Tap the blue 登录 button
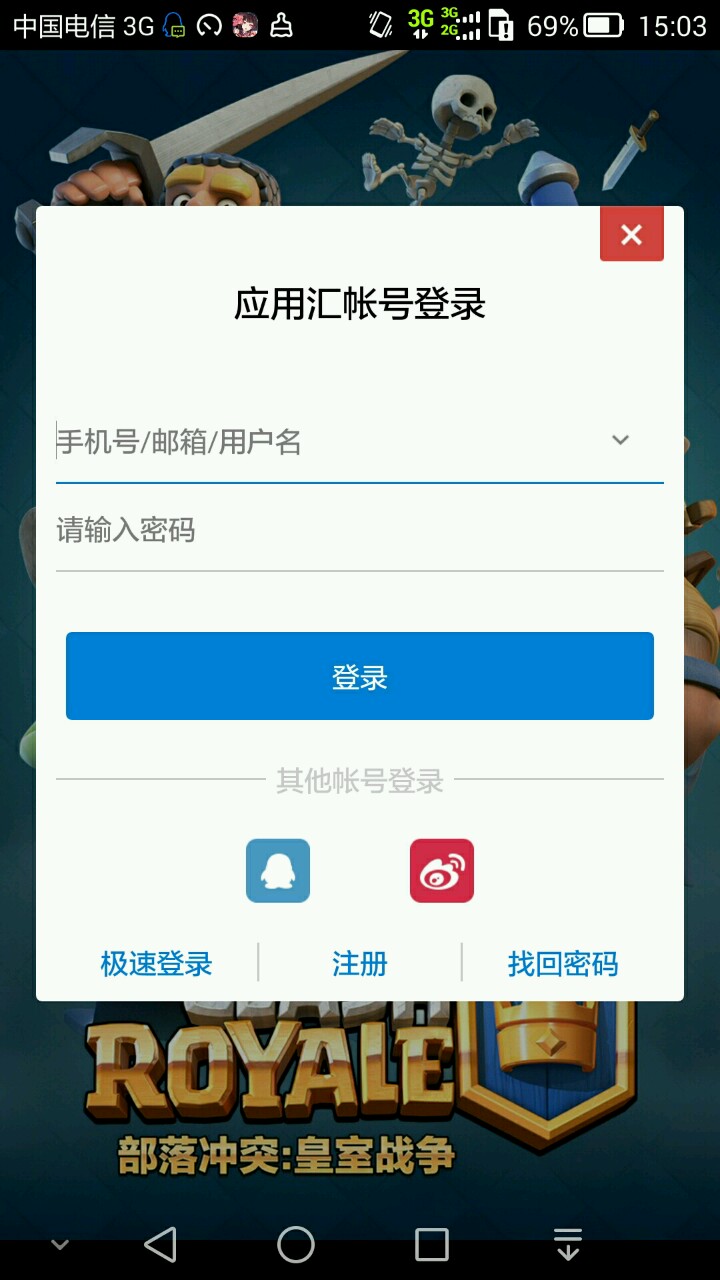 click(x=360, y=676)
